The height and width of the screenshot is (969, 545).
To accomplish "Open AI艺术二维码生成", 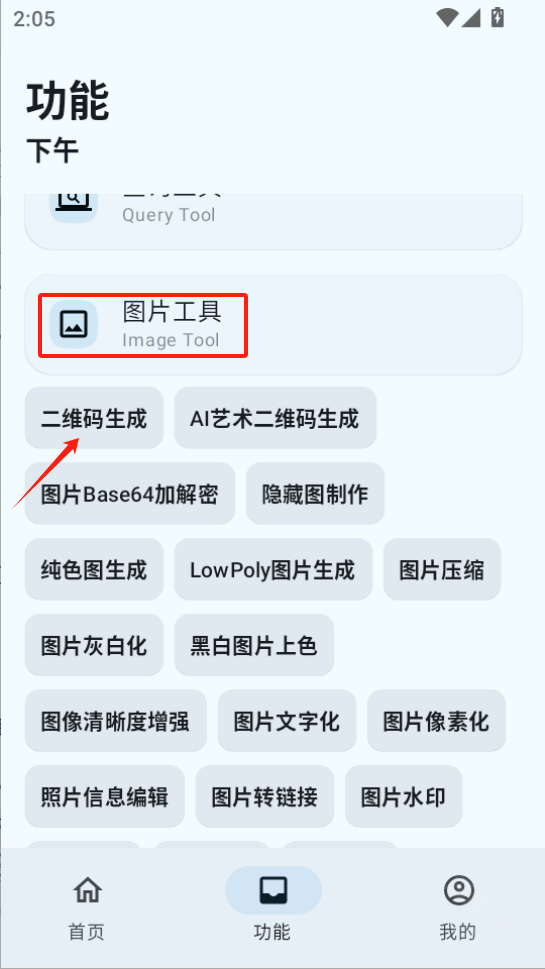I will tap(275, 418).
